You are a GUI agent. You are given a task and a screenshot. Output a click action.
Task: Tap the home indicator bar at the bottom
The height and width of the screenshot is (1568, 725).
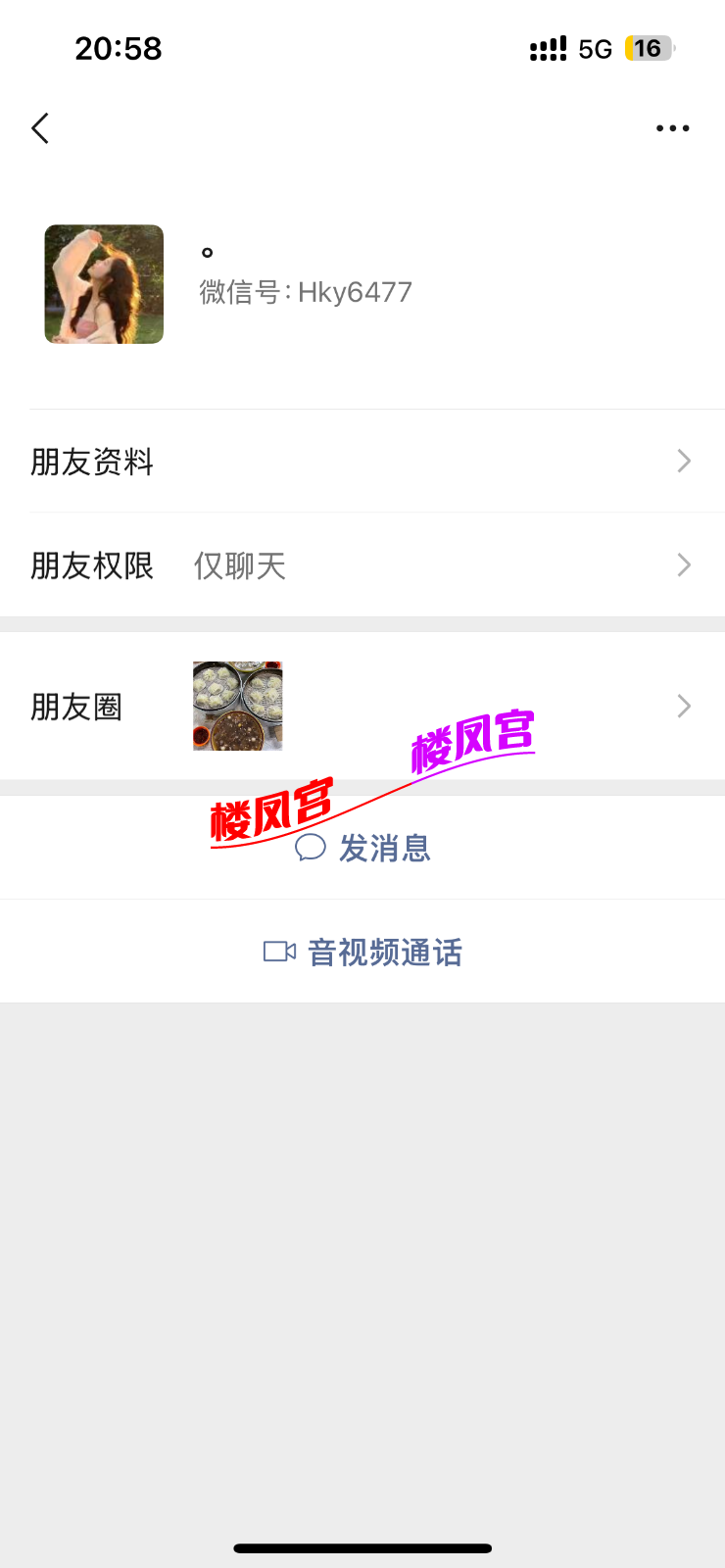coord(362,1548)
